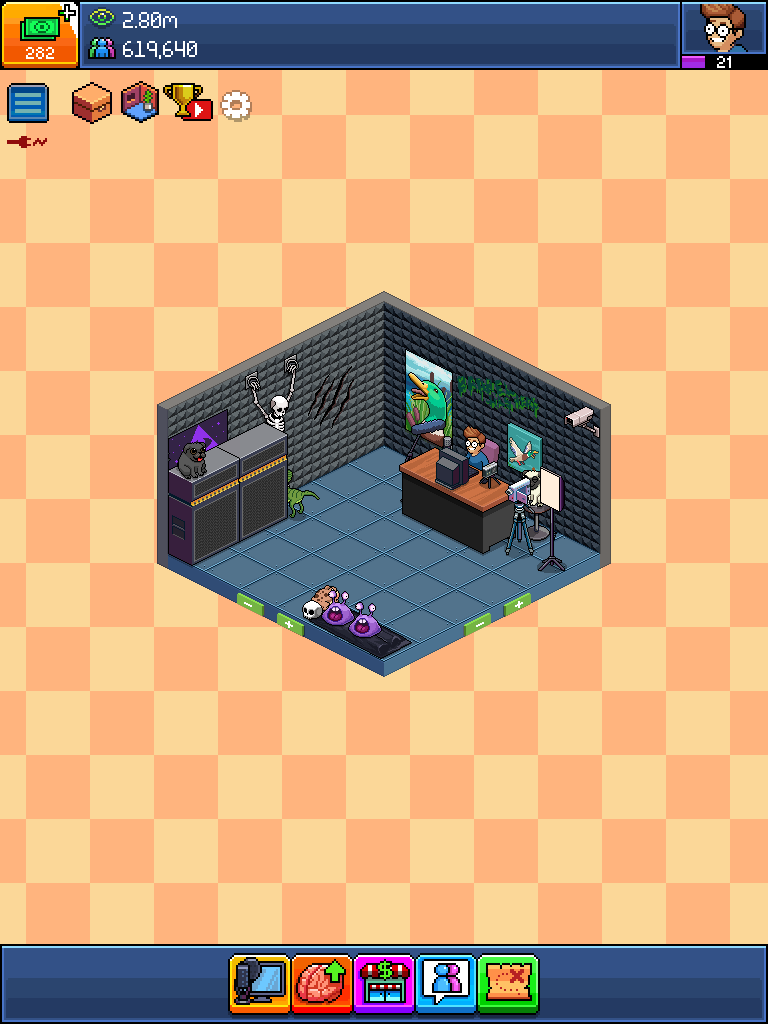Open the settings gear
This screenshot has width=768, height=1024.
[236, 105]
